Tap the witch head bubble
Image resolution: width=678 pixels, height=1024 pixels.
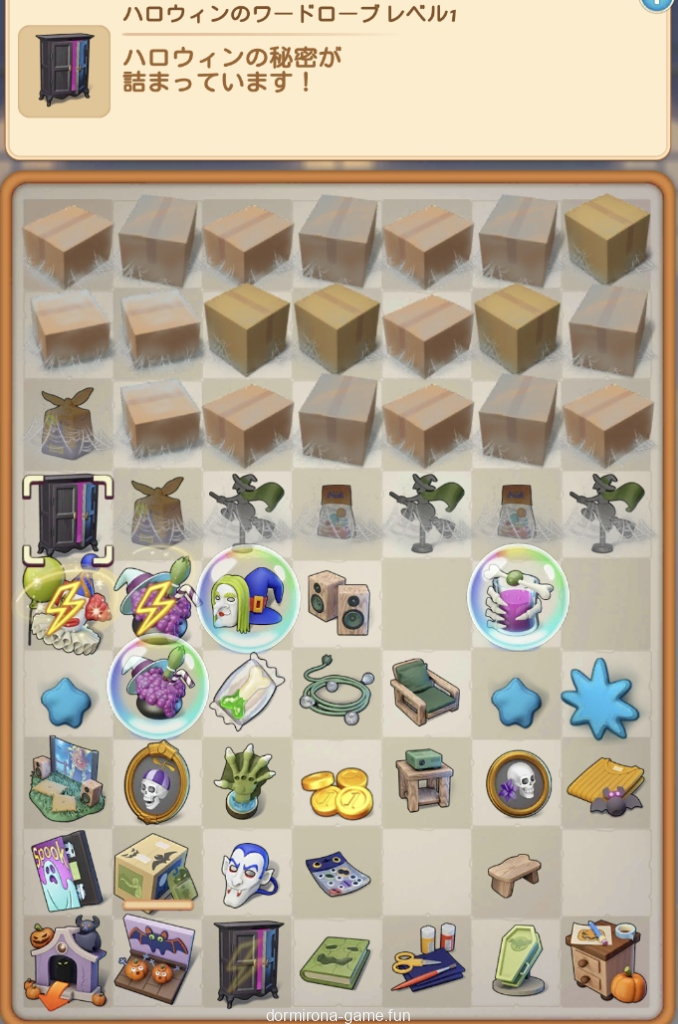tap(248, 599)
